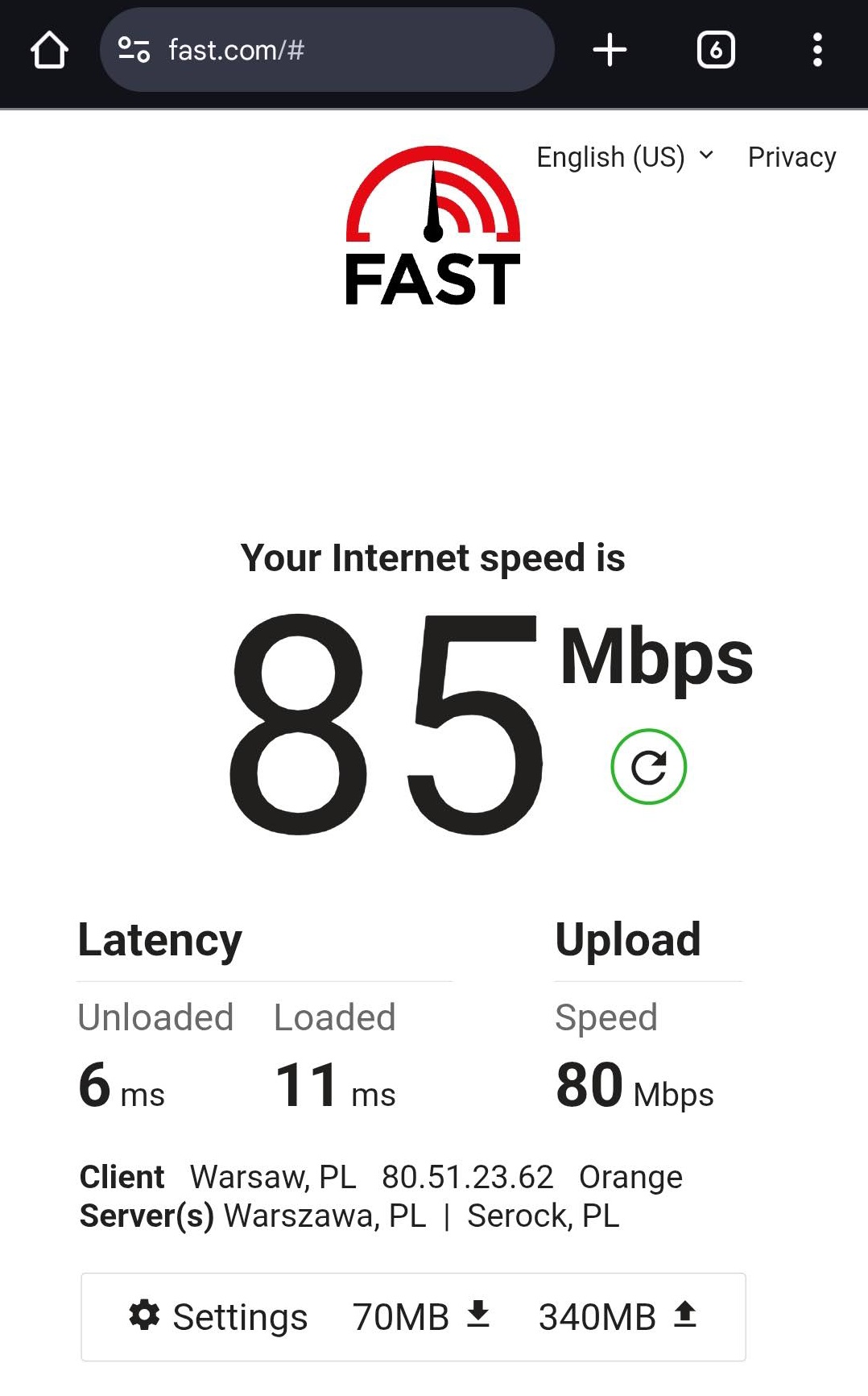The width and height of the screenshot is (868, 1396).
Task: Go to the browser home page
Action: point(49,50)
